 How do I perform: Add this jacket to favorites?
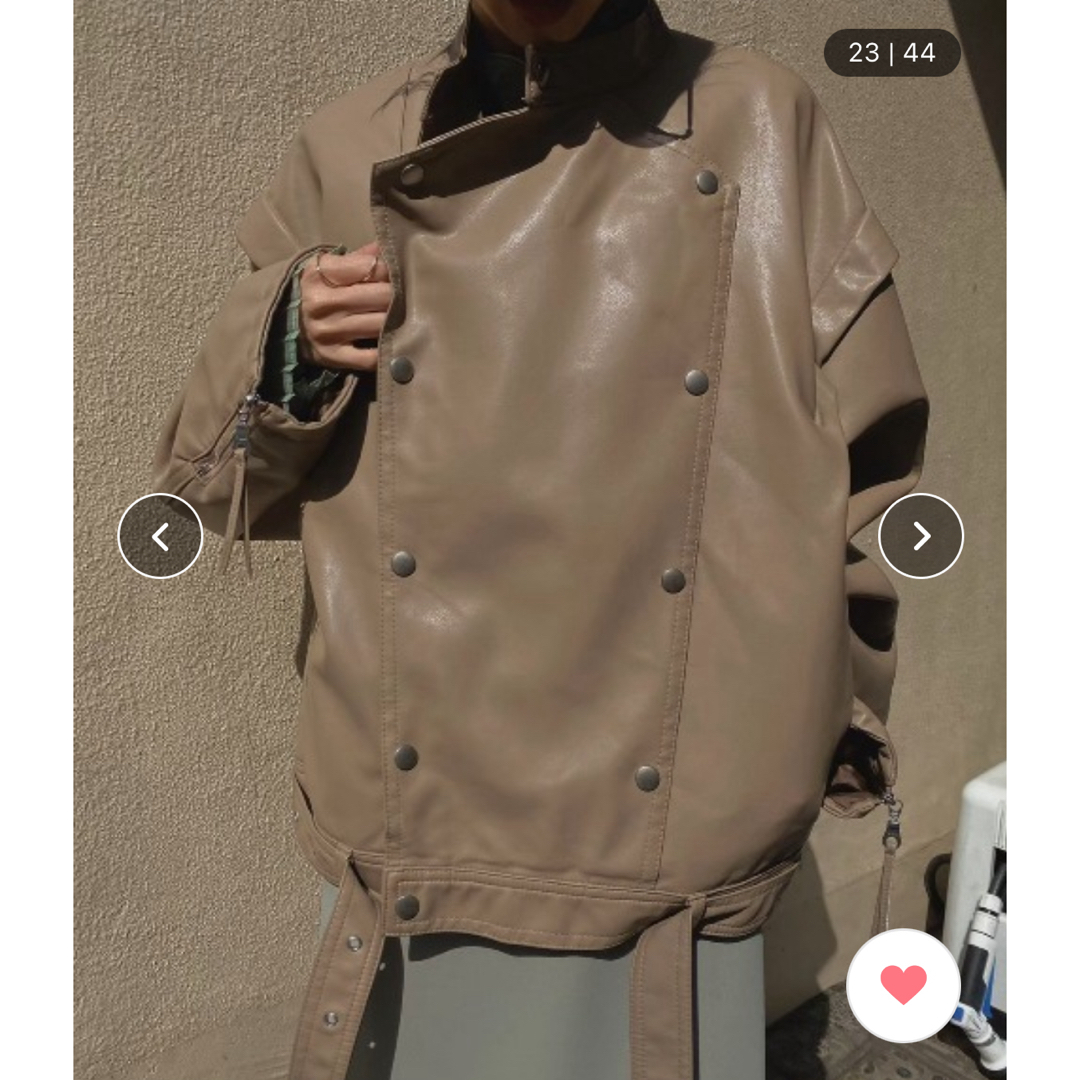[903, 985]
